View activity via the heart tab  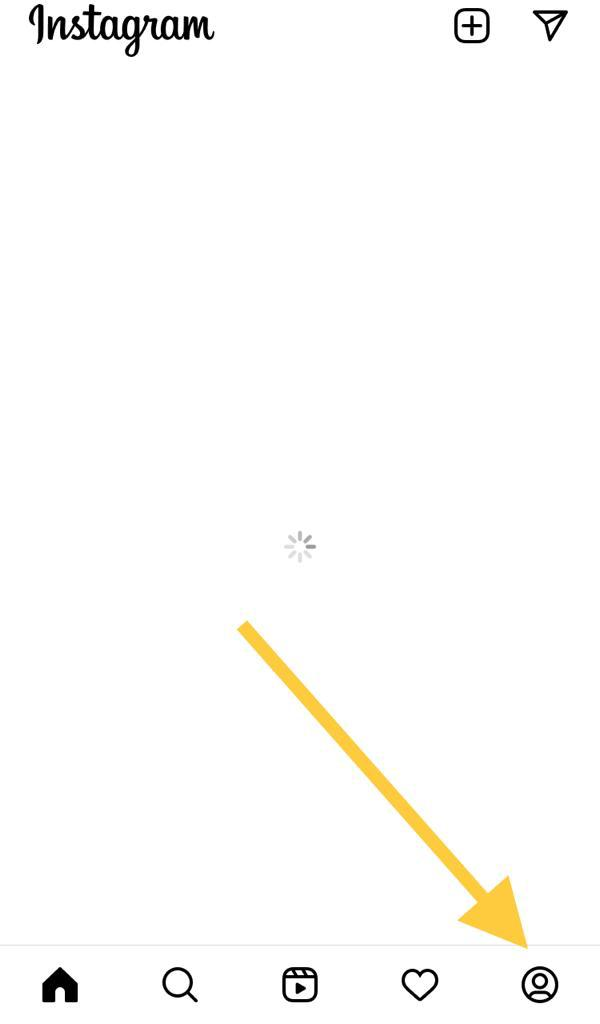[x=419, y=984]
